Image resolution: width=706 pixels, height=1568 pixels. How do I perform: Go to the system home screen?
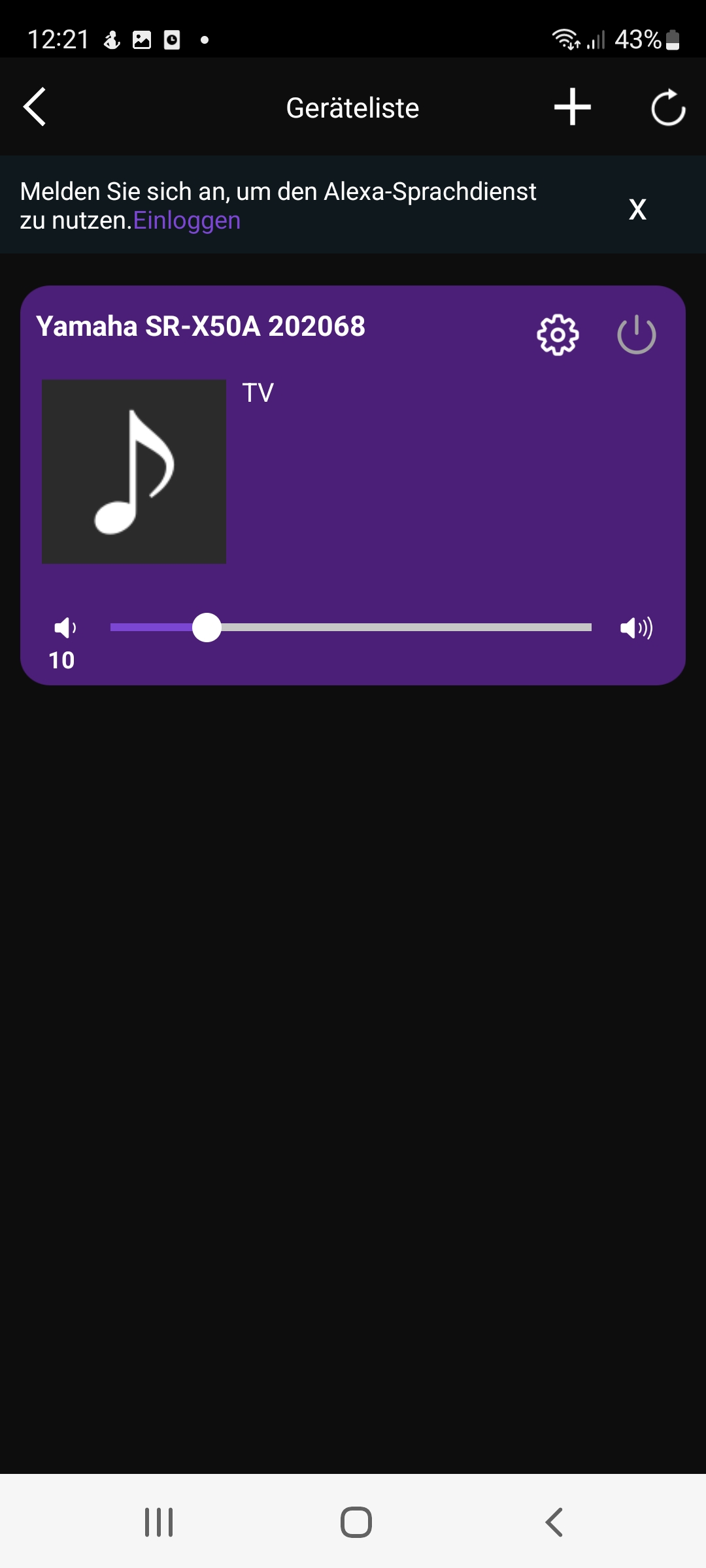click(x=356, y=1522)
